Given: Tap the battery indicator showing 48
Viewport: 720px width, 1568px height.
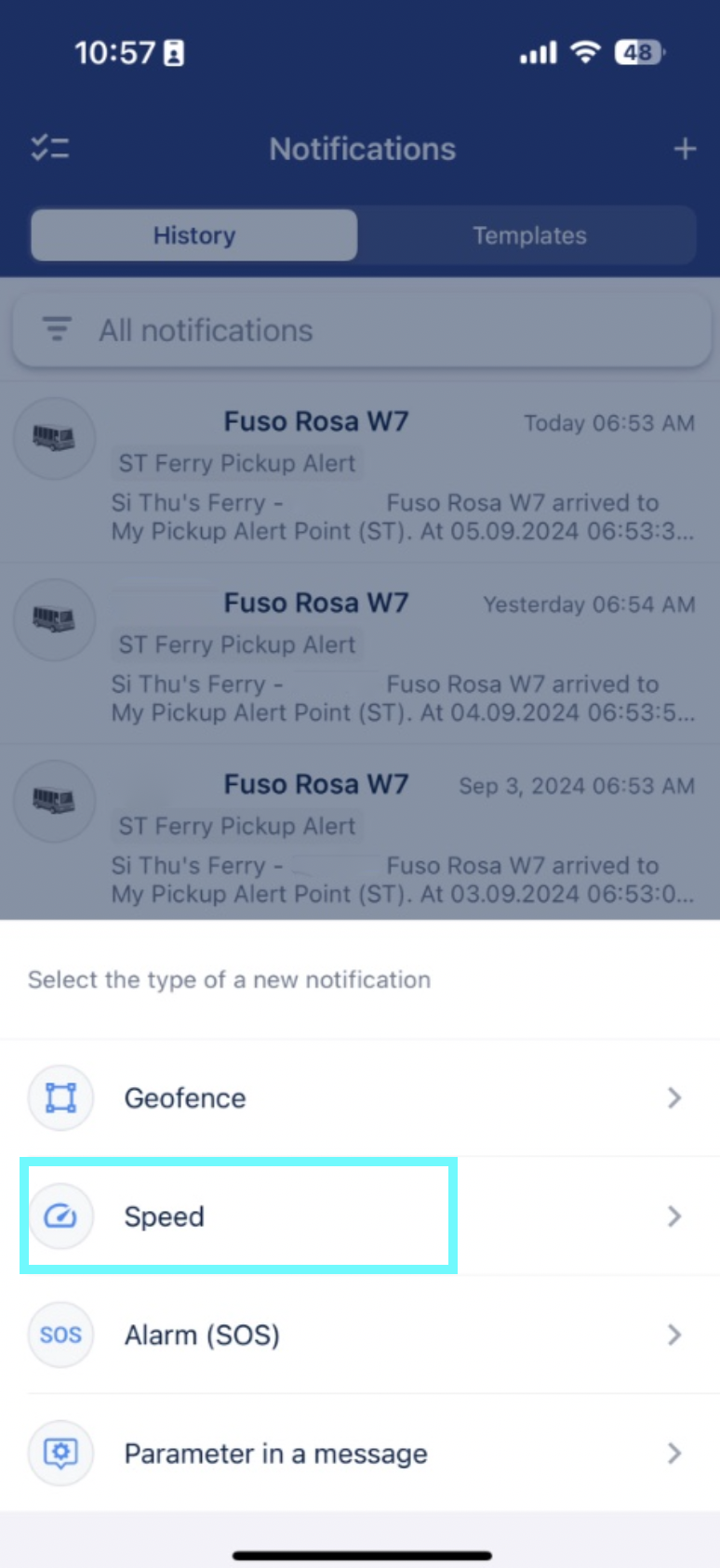Looking at the screenshot, I should (638, 53).
